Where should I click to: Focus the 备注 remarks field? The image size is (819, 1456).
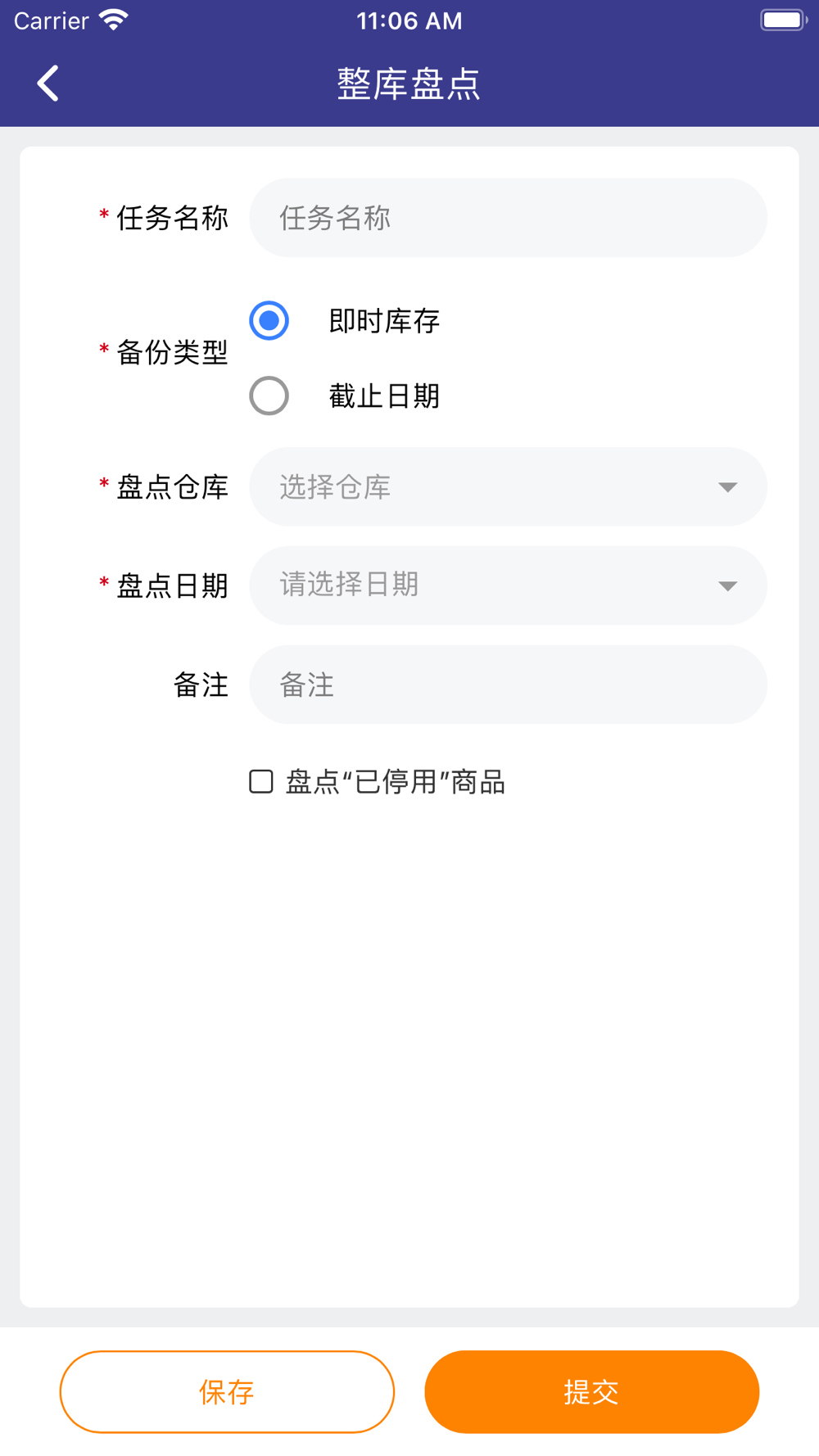[508, 685]
